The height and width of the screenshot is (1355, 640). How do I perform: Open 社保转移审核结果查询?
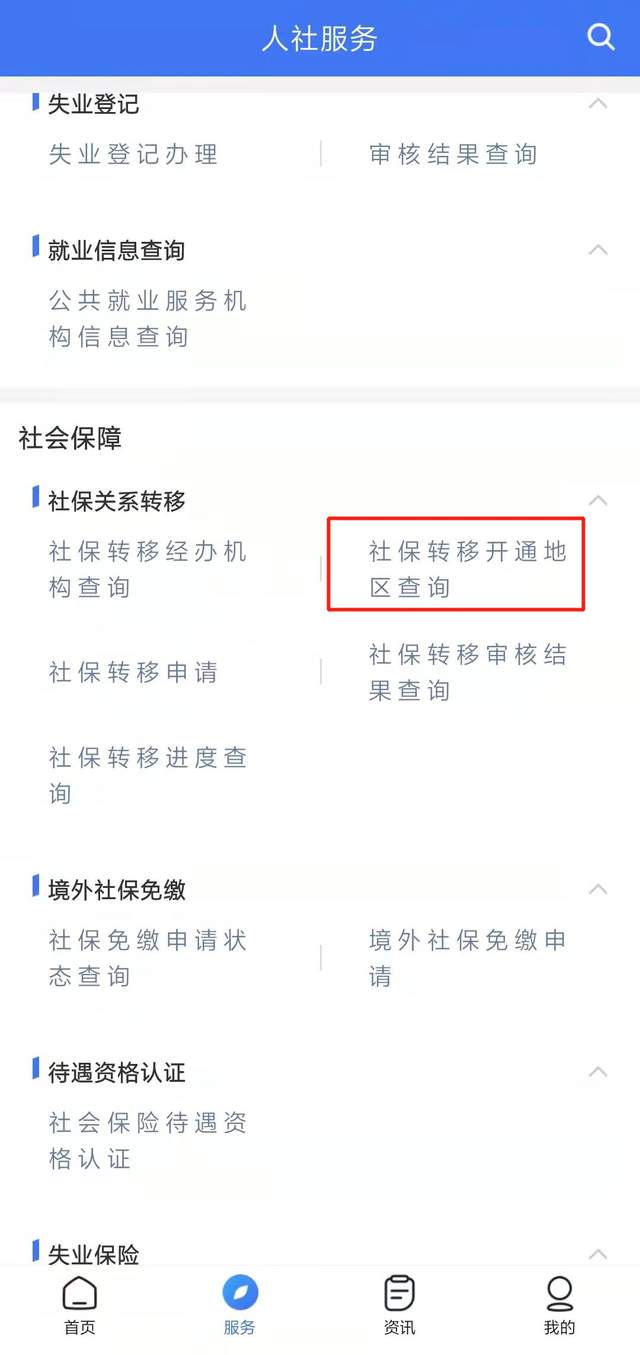coord(468,672)
